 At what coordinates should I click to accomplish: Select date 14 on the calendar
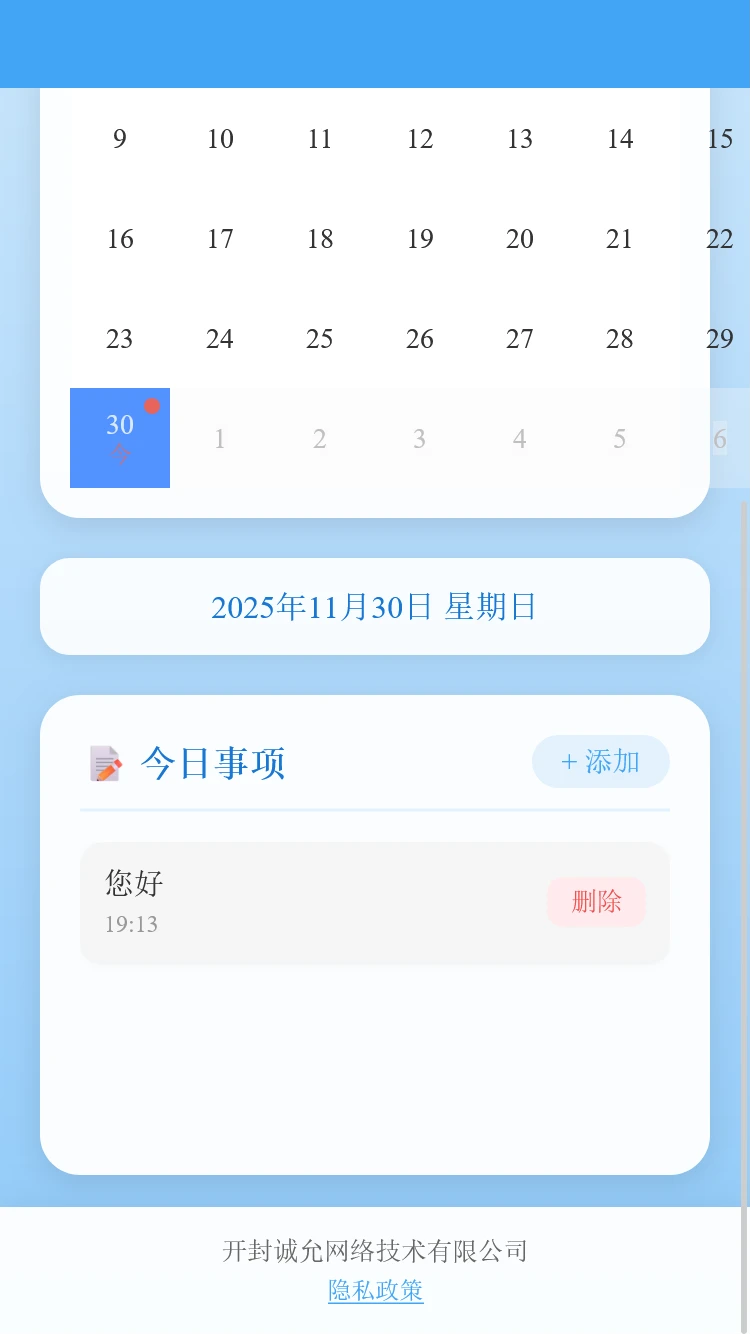tap(620, 139)
